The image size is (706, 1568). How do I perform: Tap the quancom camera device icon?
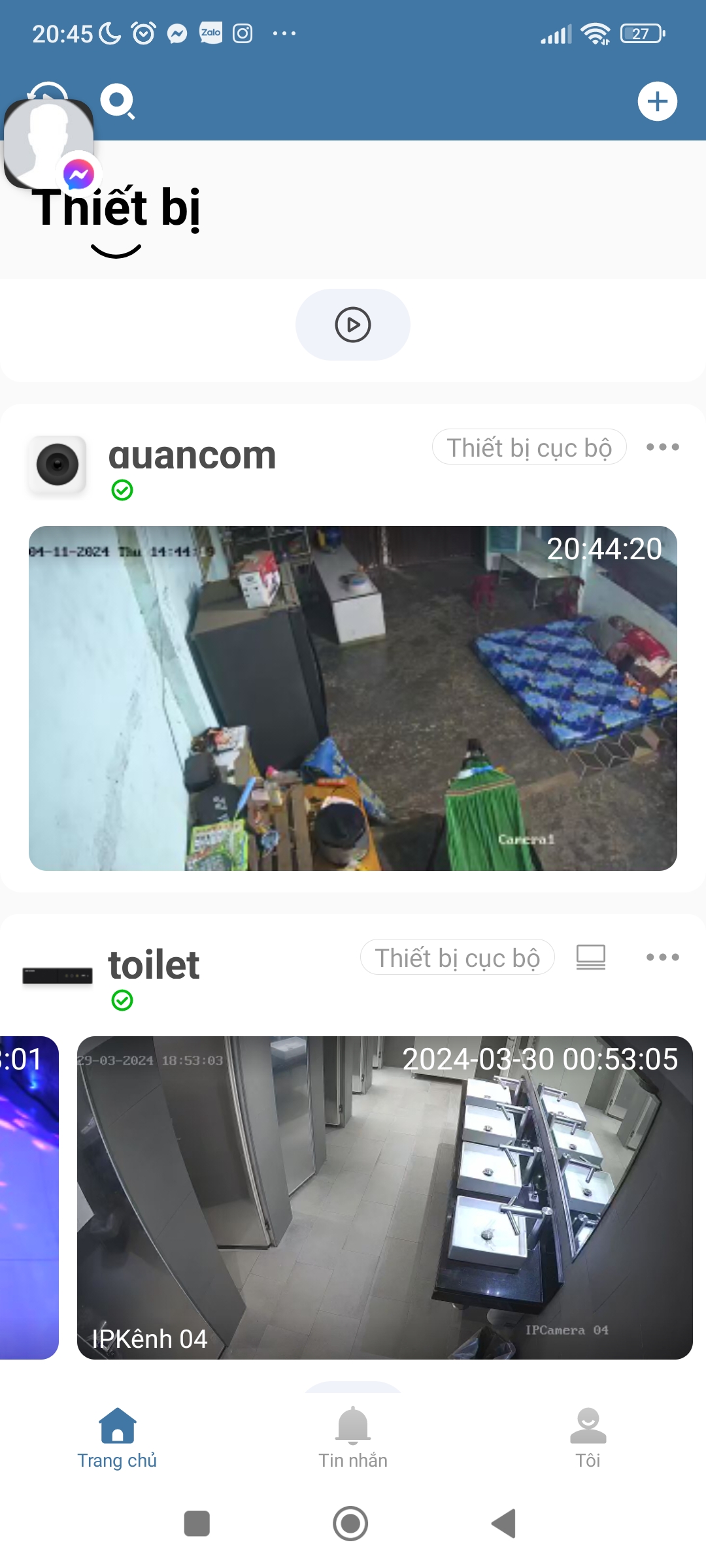click(x=56, y=464)
